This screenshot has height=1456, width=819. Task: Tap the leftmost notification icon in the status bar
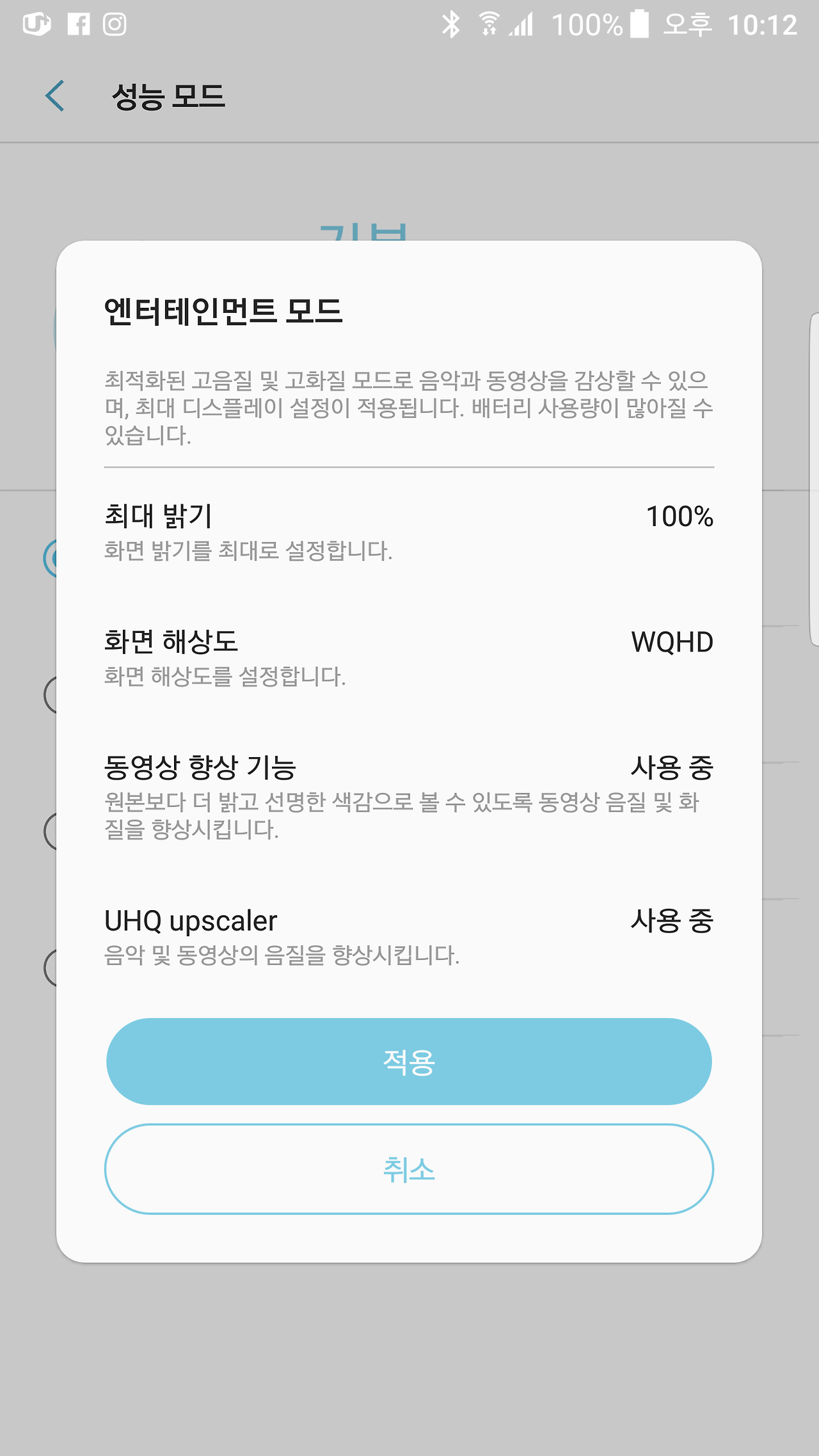pyautogui.click(x=36, y=24)
